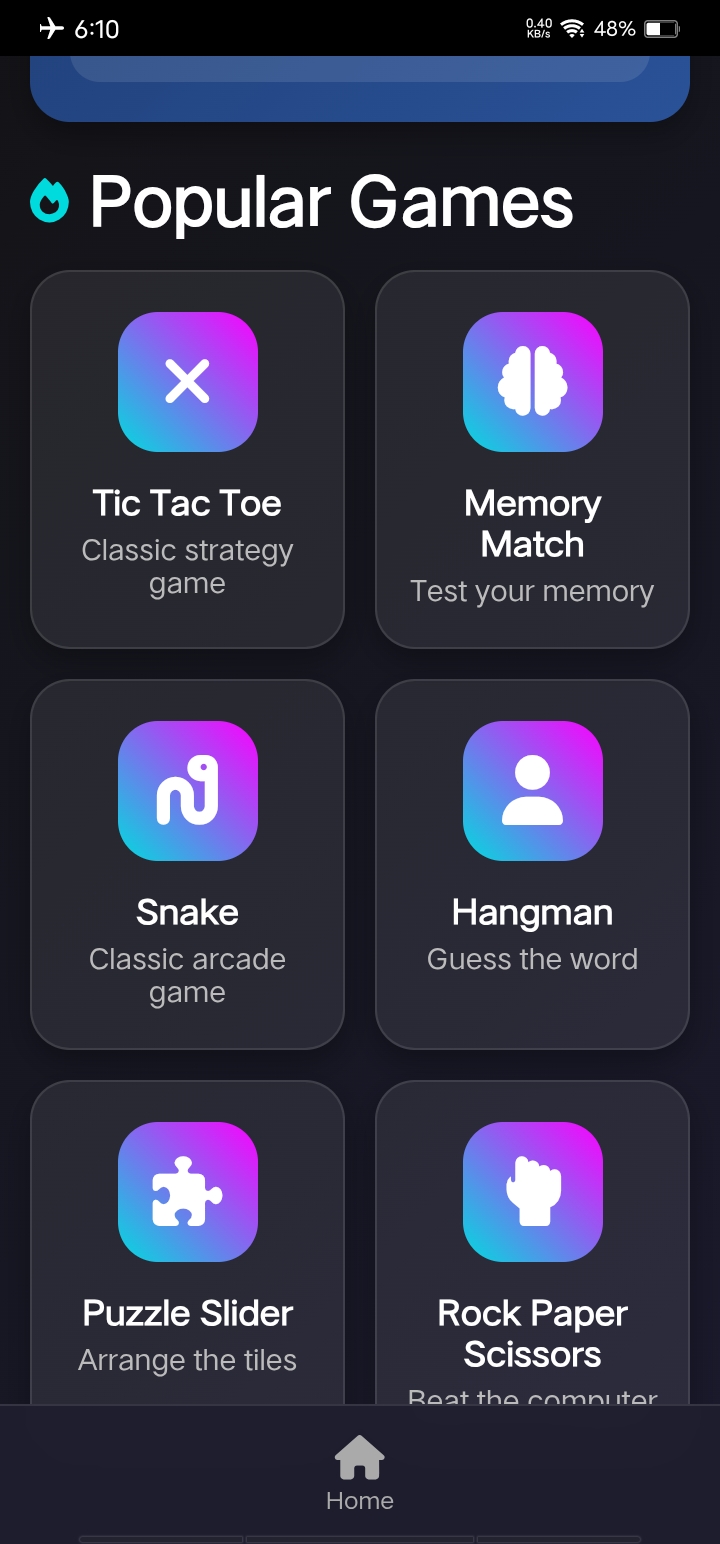Start the Snake arcade game

[187, 864]
